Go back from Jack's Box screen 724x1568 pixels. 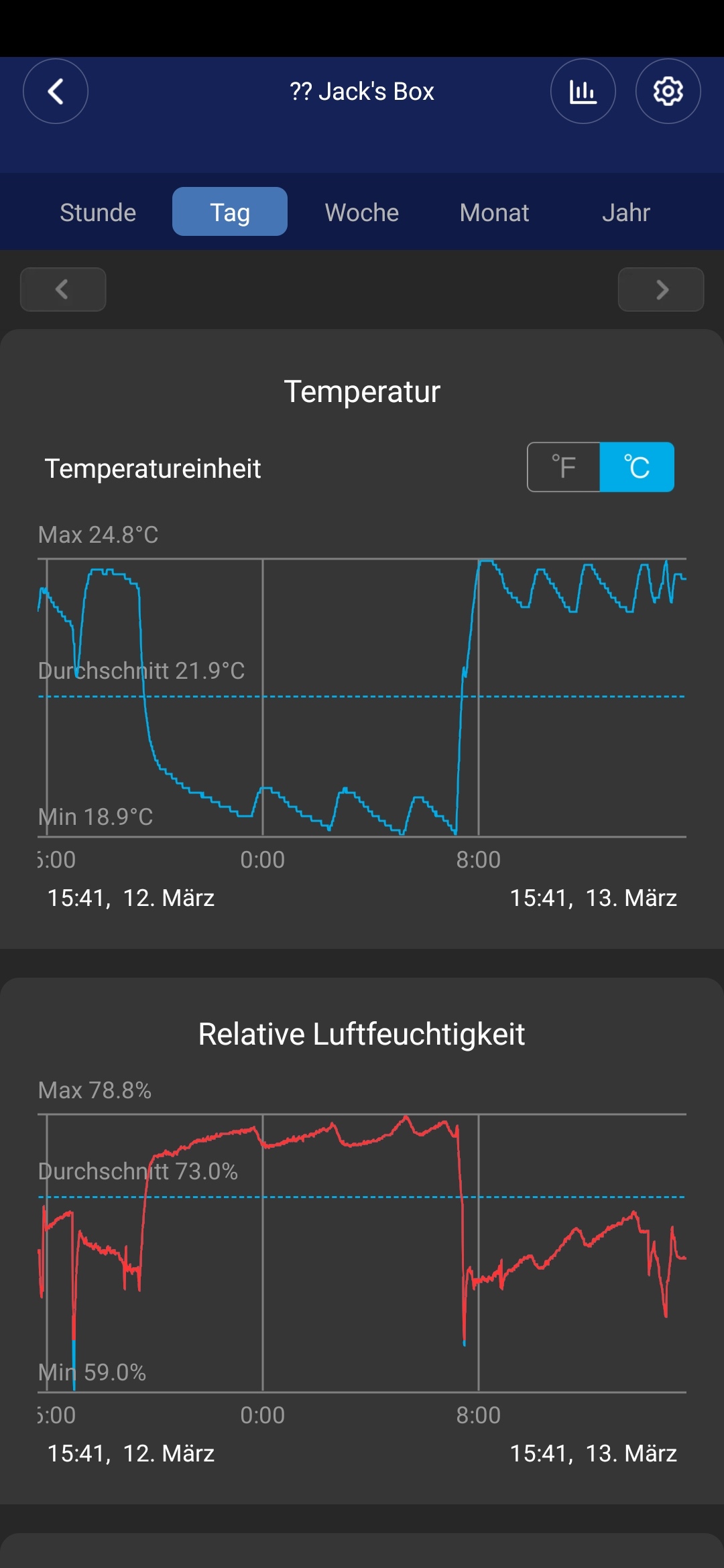coord(56,91)
